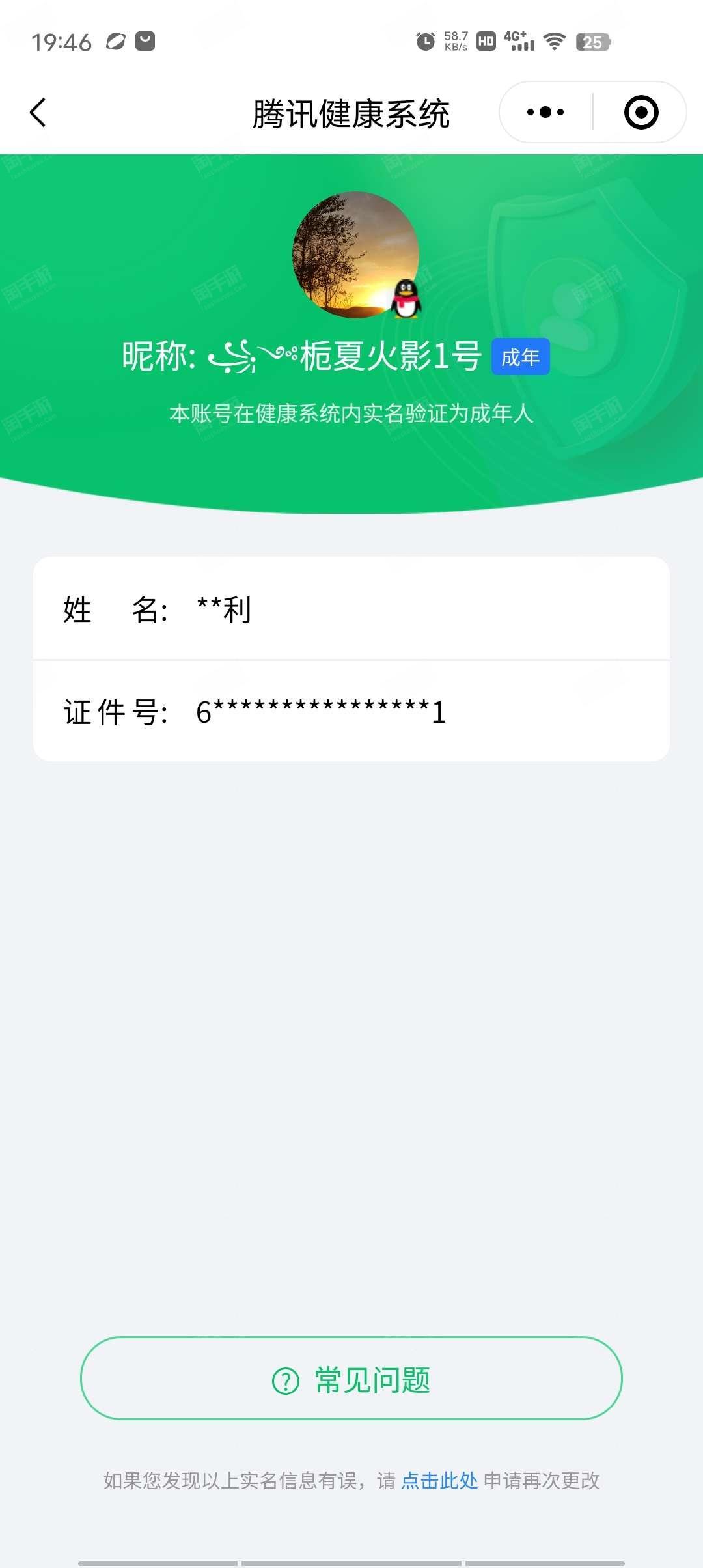Go back from 腾讯健康系统 page
Image resolution: width=703 pixels, height=1568 pixels.
click(38, 113)
